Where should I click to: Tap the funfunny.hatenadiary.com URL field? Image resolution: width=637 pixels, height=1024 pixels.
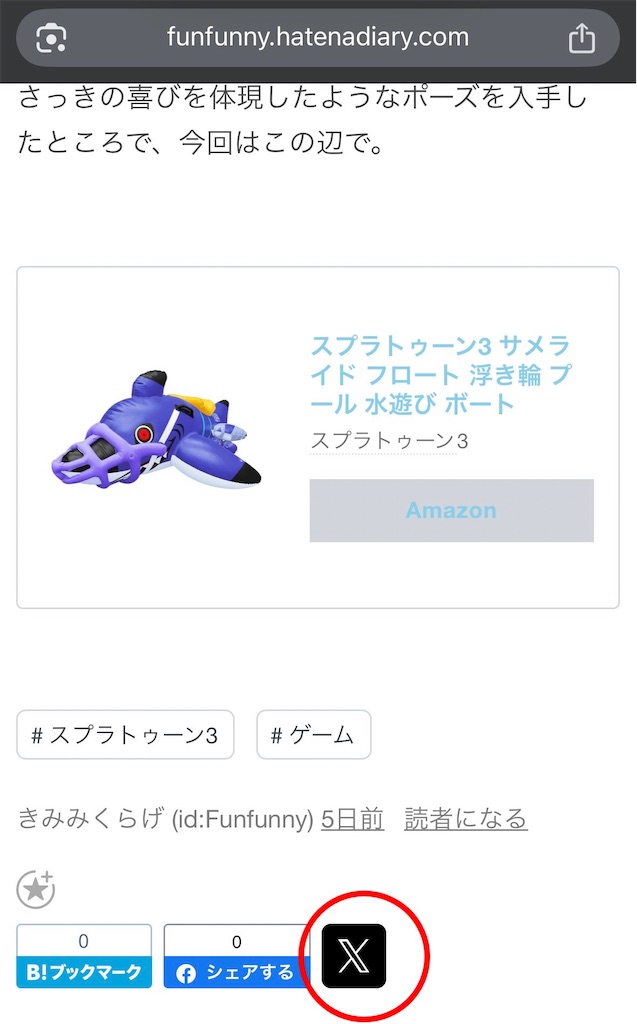[x=318, y=37]
